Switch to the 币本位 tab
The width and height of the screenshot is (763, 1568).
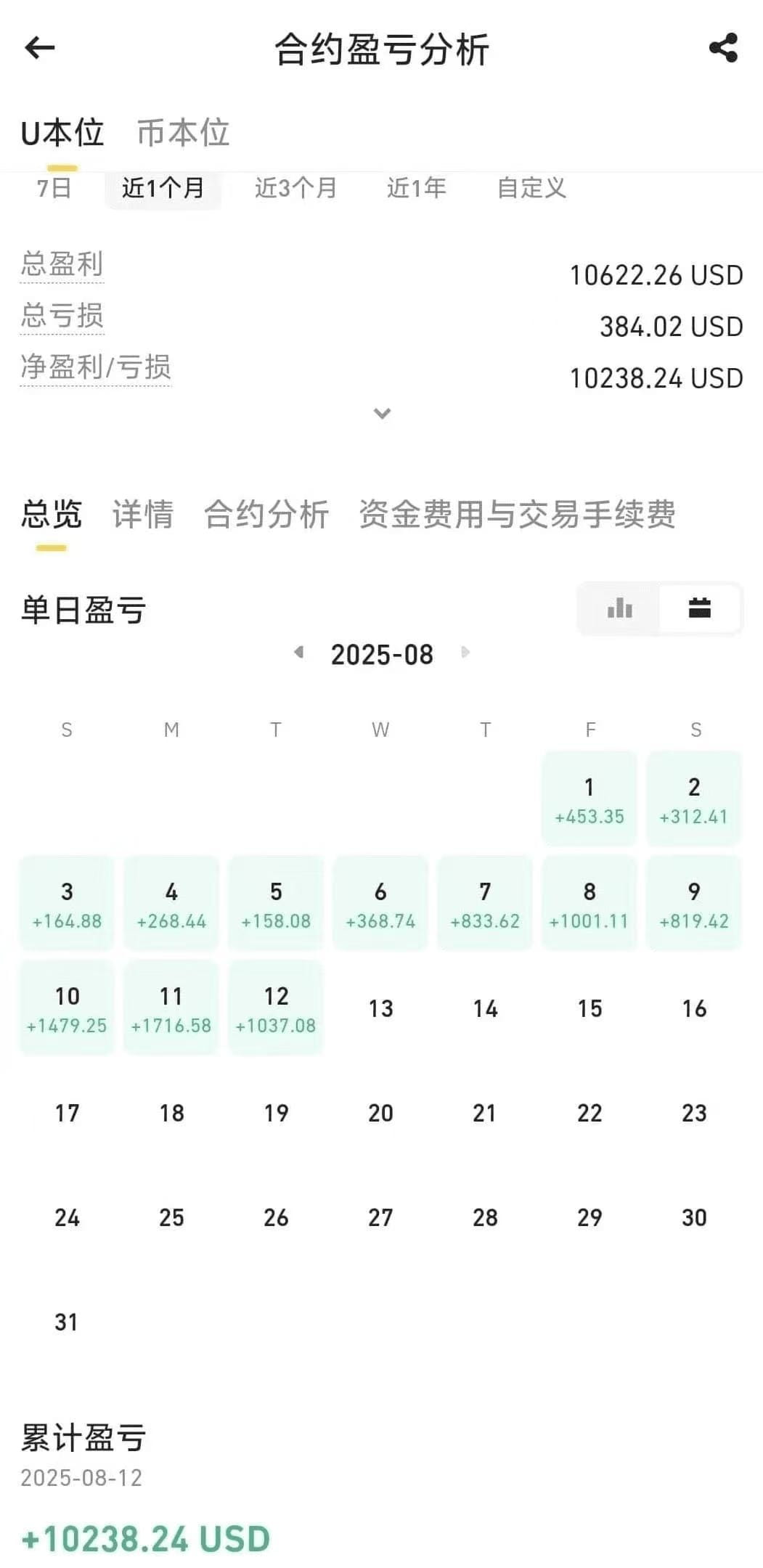coord(183,134)
